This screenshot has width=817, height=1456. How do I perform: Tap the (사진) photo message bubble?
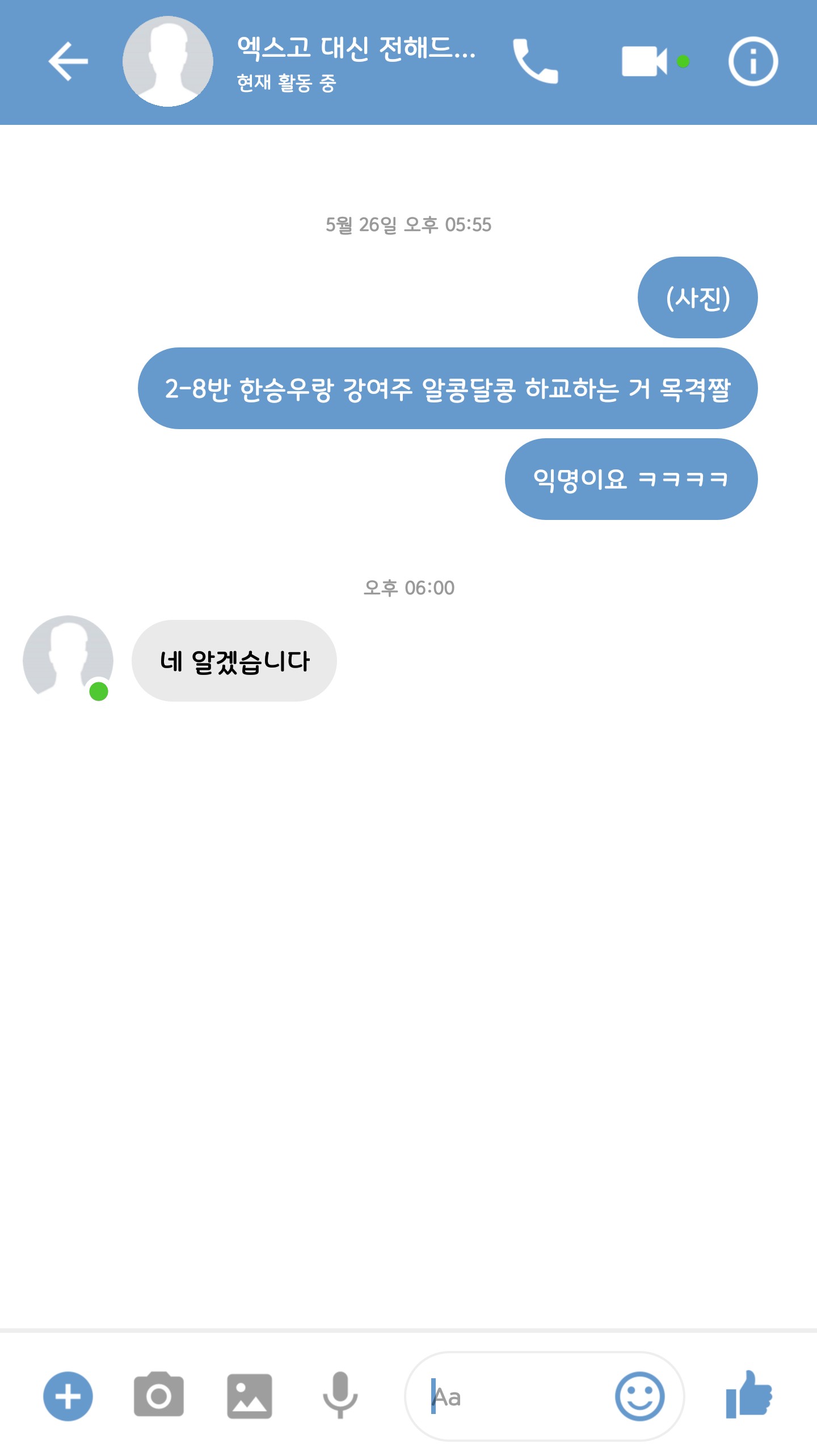click(x=697, y=297)
